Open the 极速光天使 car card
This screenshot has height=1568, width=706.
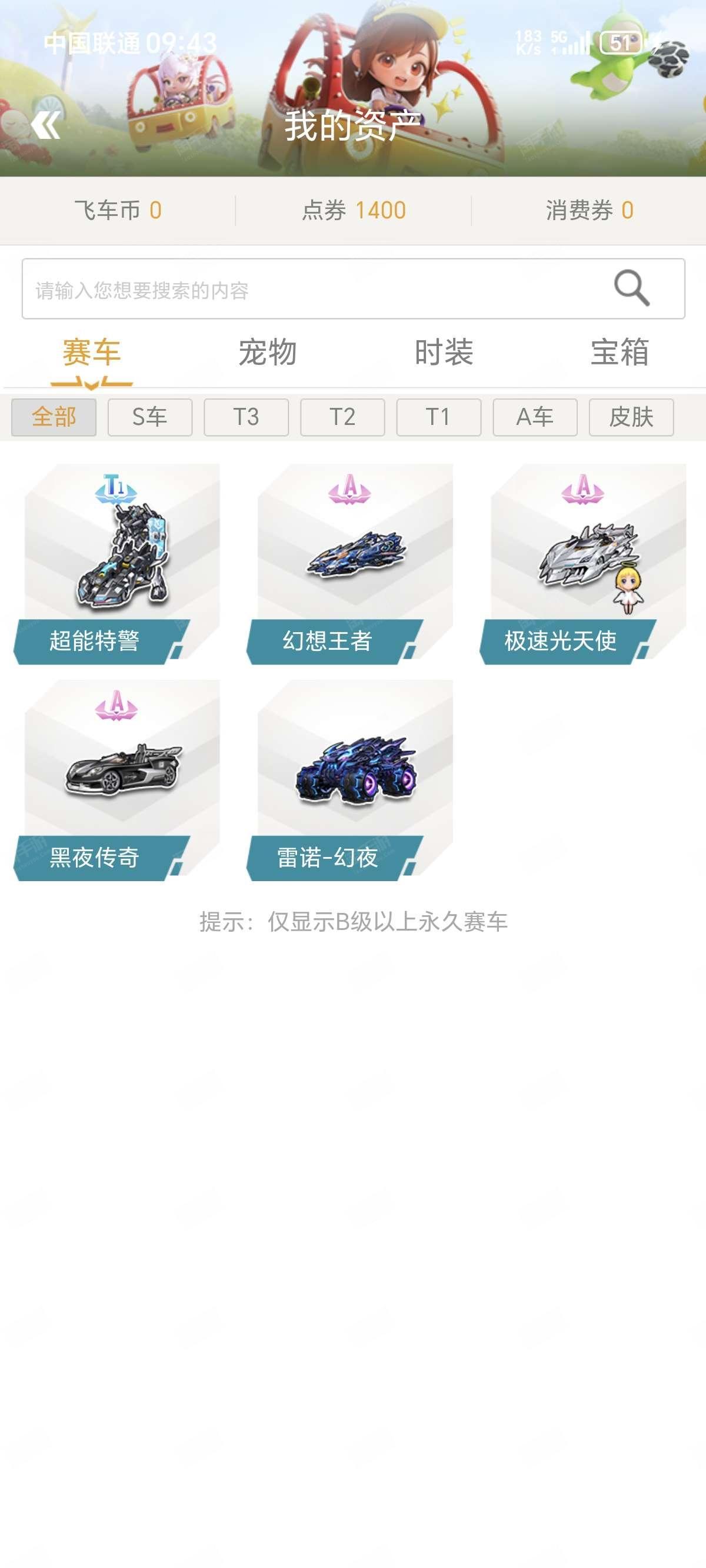(583, 564)
